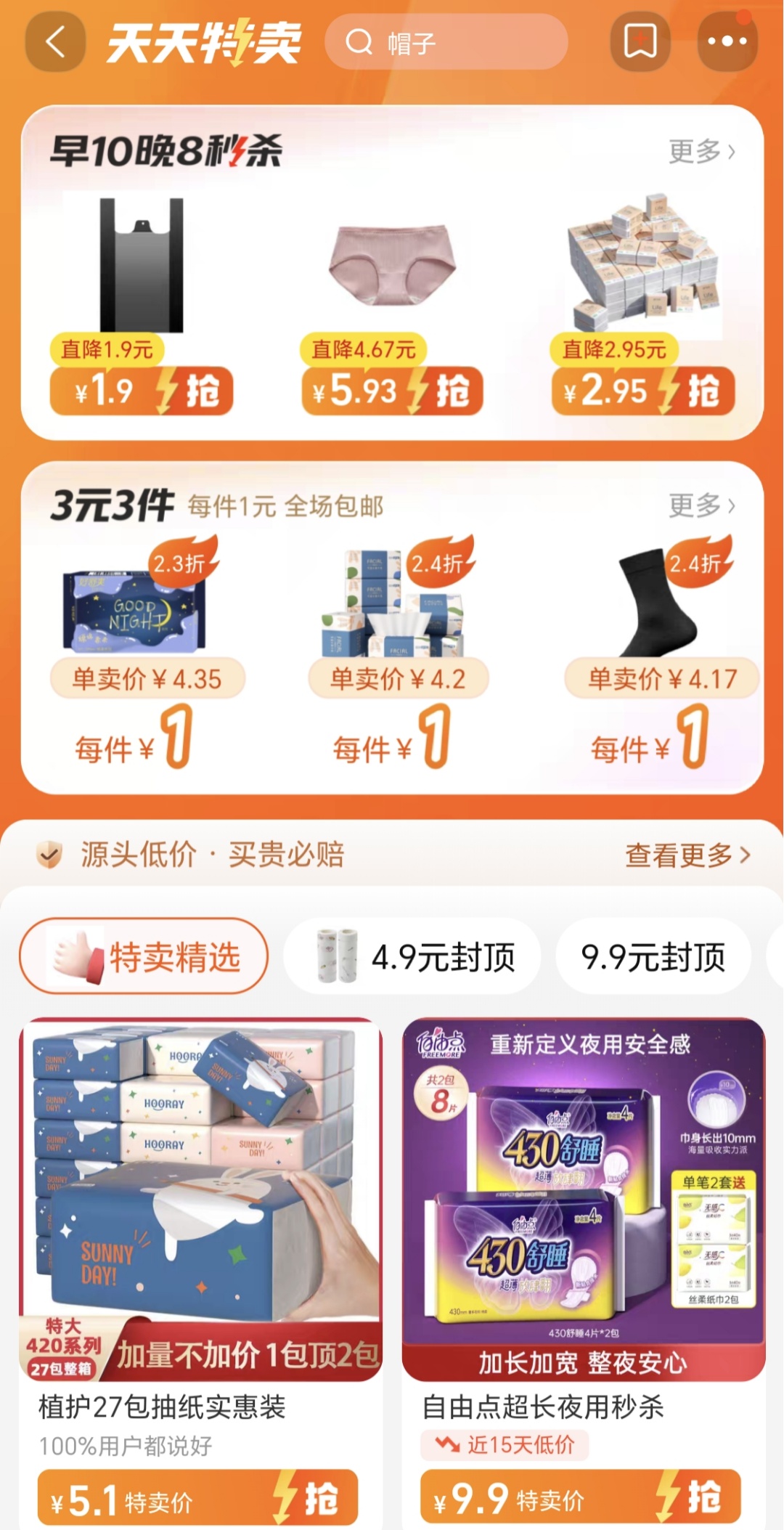Open the three-dot overflow menu

pos(727,41)
